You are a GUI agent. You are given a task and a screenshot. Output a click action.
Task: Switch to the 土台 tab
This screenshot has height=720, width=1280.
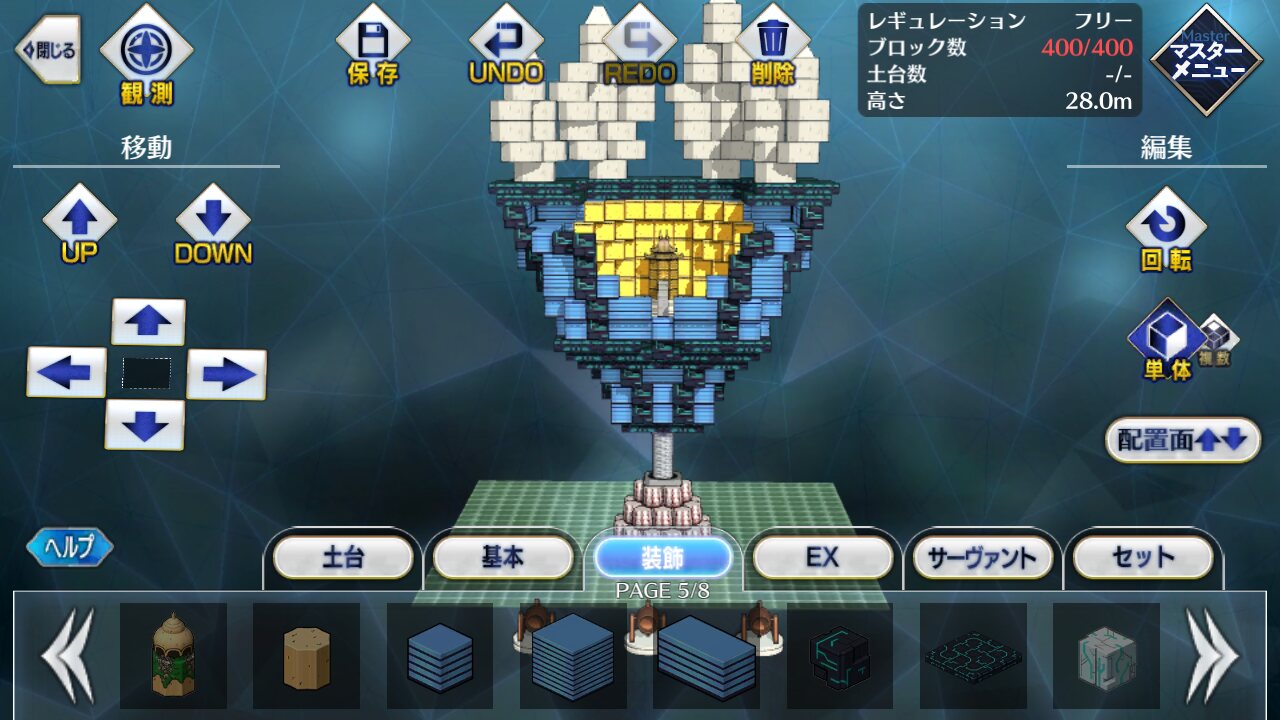(x=343, y=558)
